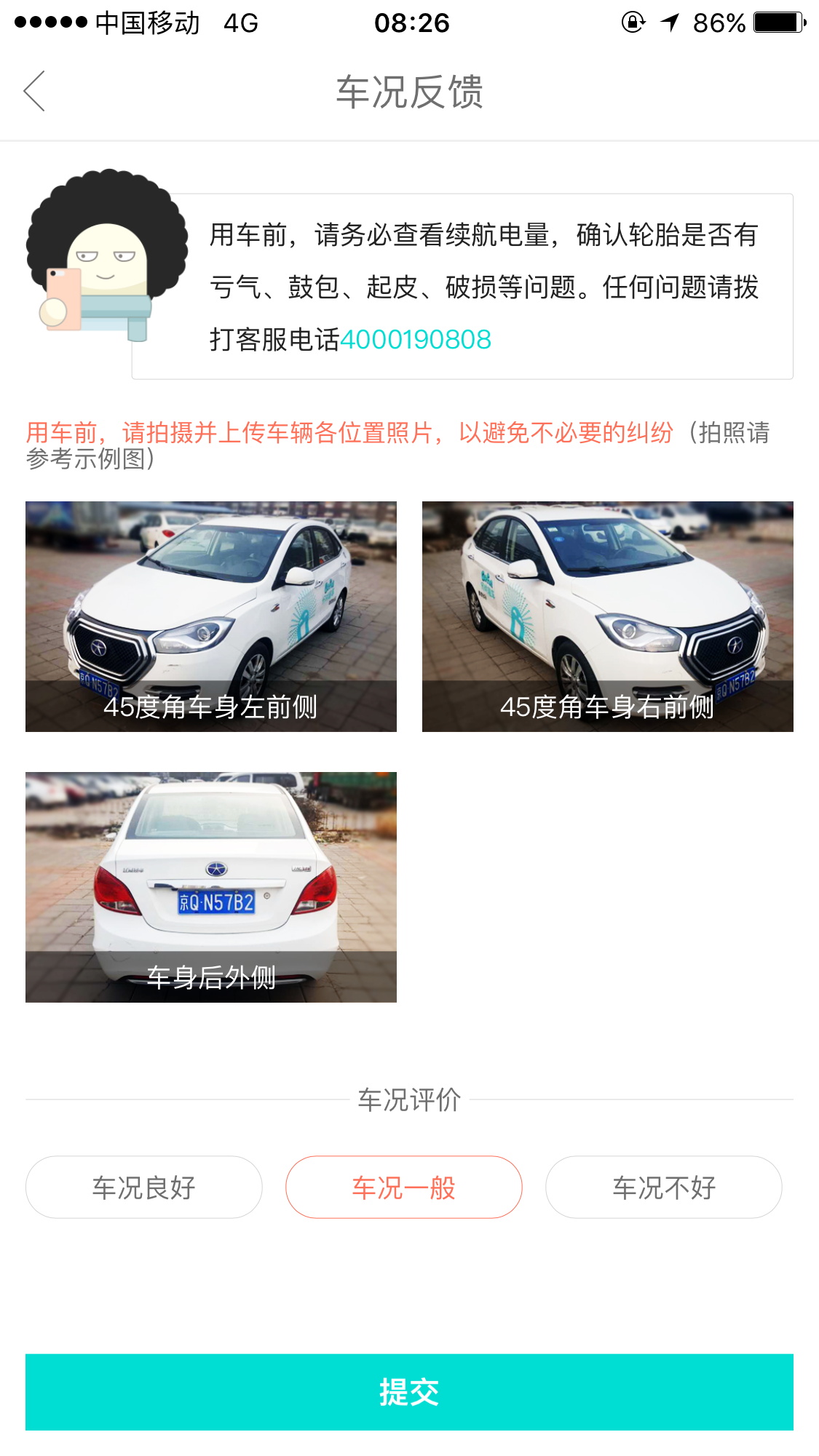
Task: Go back from 车况反馈 page
Action: click(34, 92)
